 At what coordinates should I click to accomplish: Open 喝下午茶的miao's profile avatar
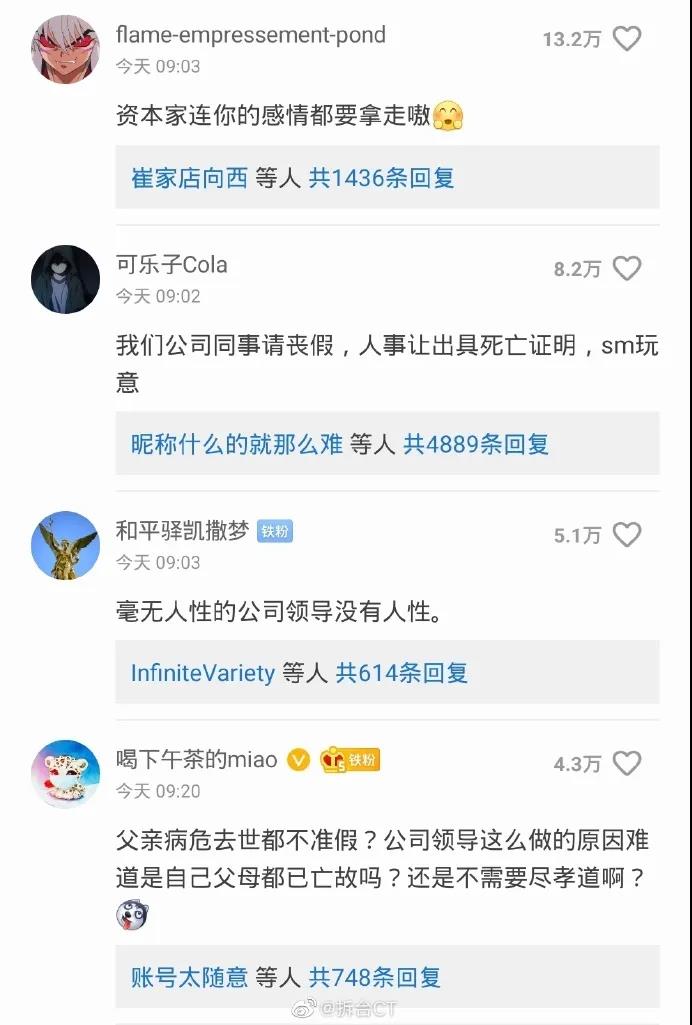tap(66, 774)
